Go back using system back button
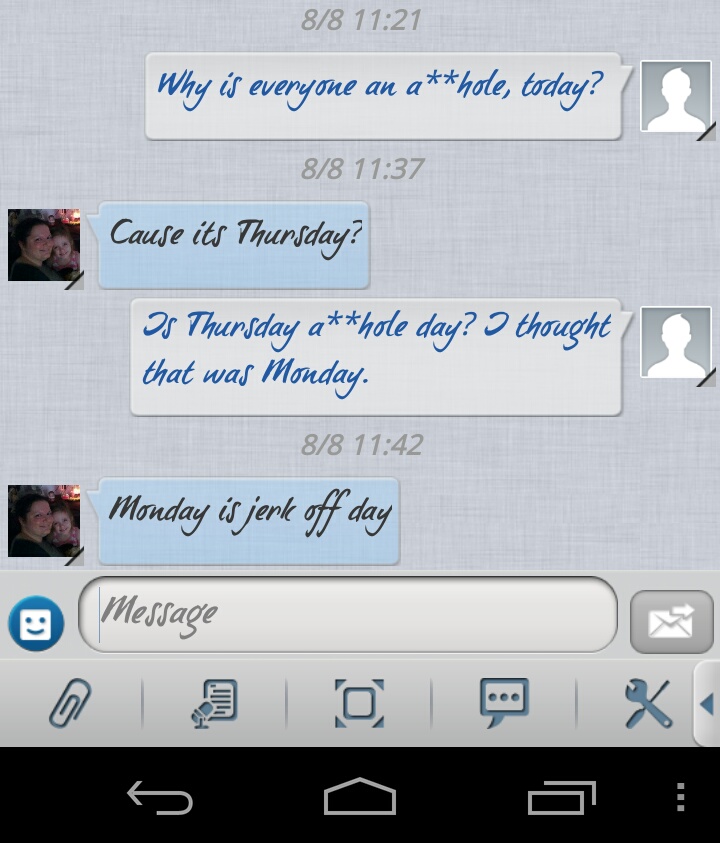720x843 pixels. (160, 798)
